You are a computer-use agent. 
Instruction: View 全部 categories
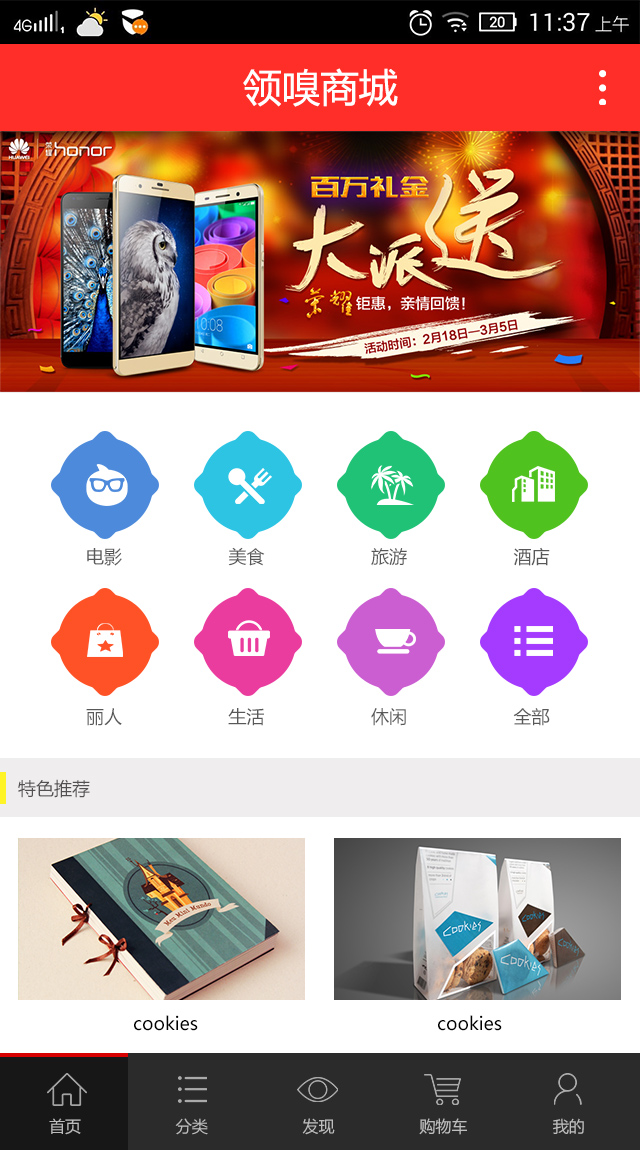pyautogui.click(x=533, y=642)
